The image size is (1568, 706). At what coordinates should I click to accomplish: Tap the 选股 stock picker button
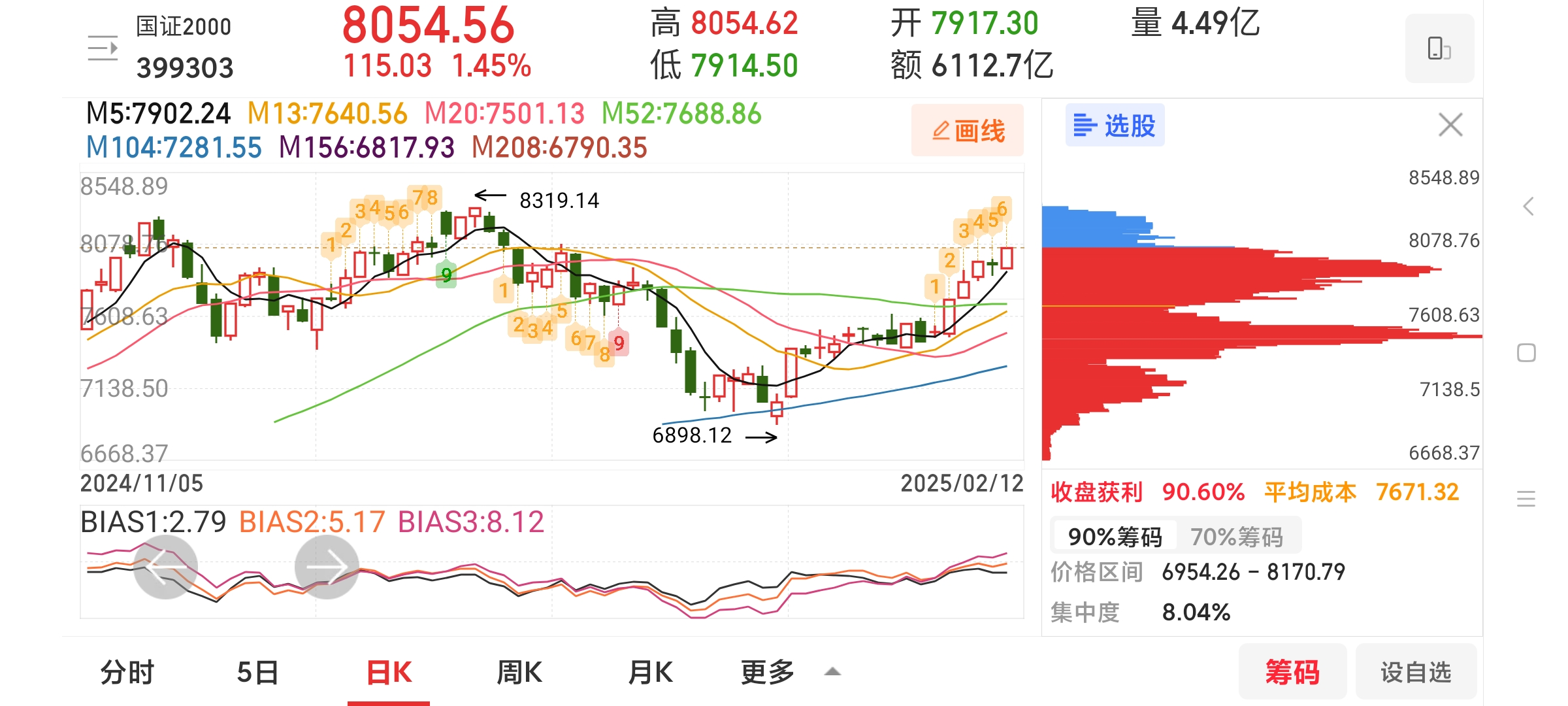[1115, 125]
